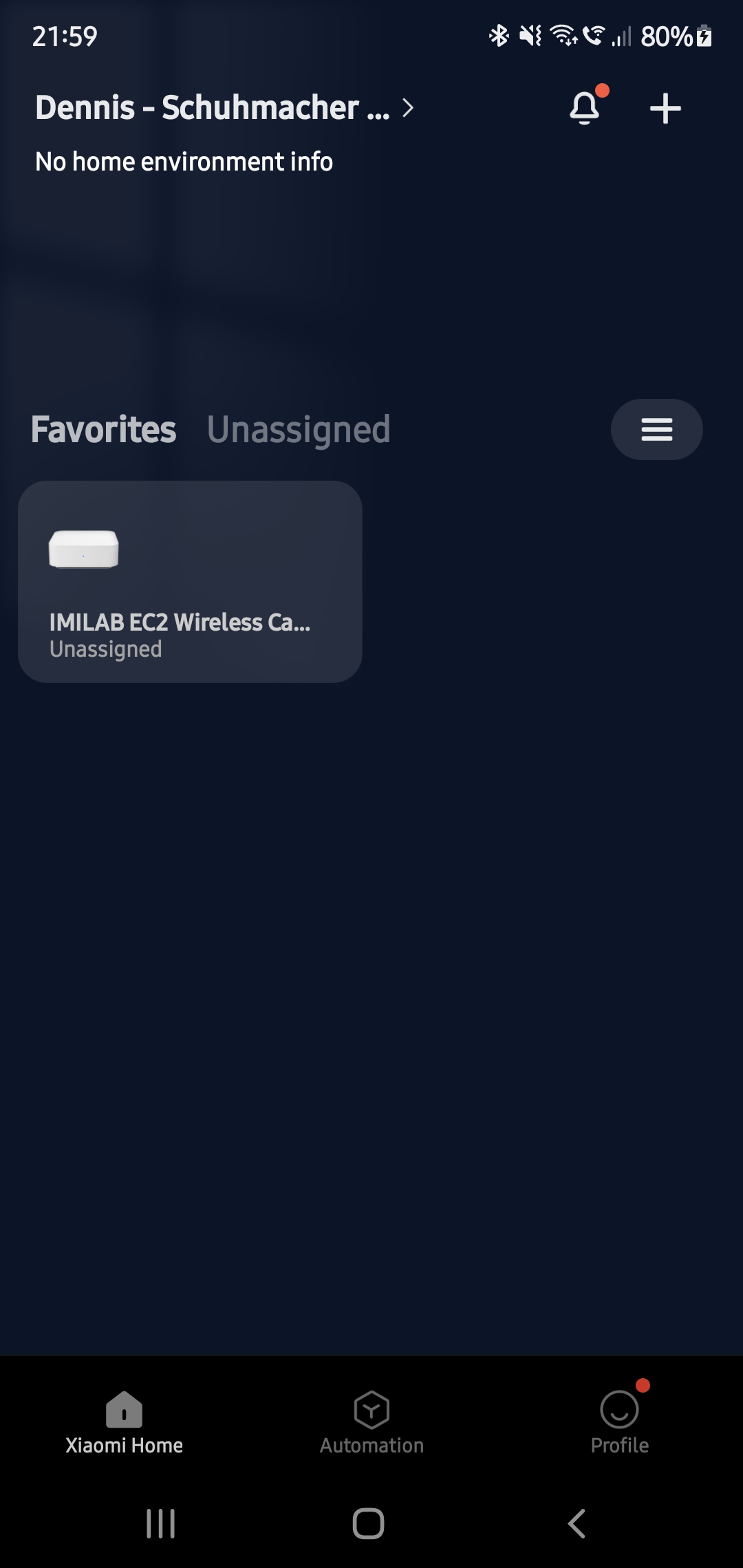
Task: Add a new device with plus icon
Action: click(665, 109)
